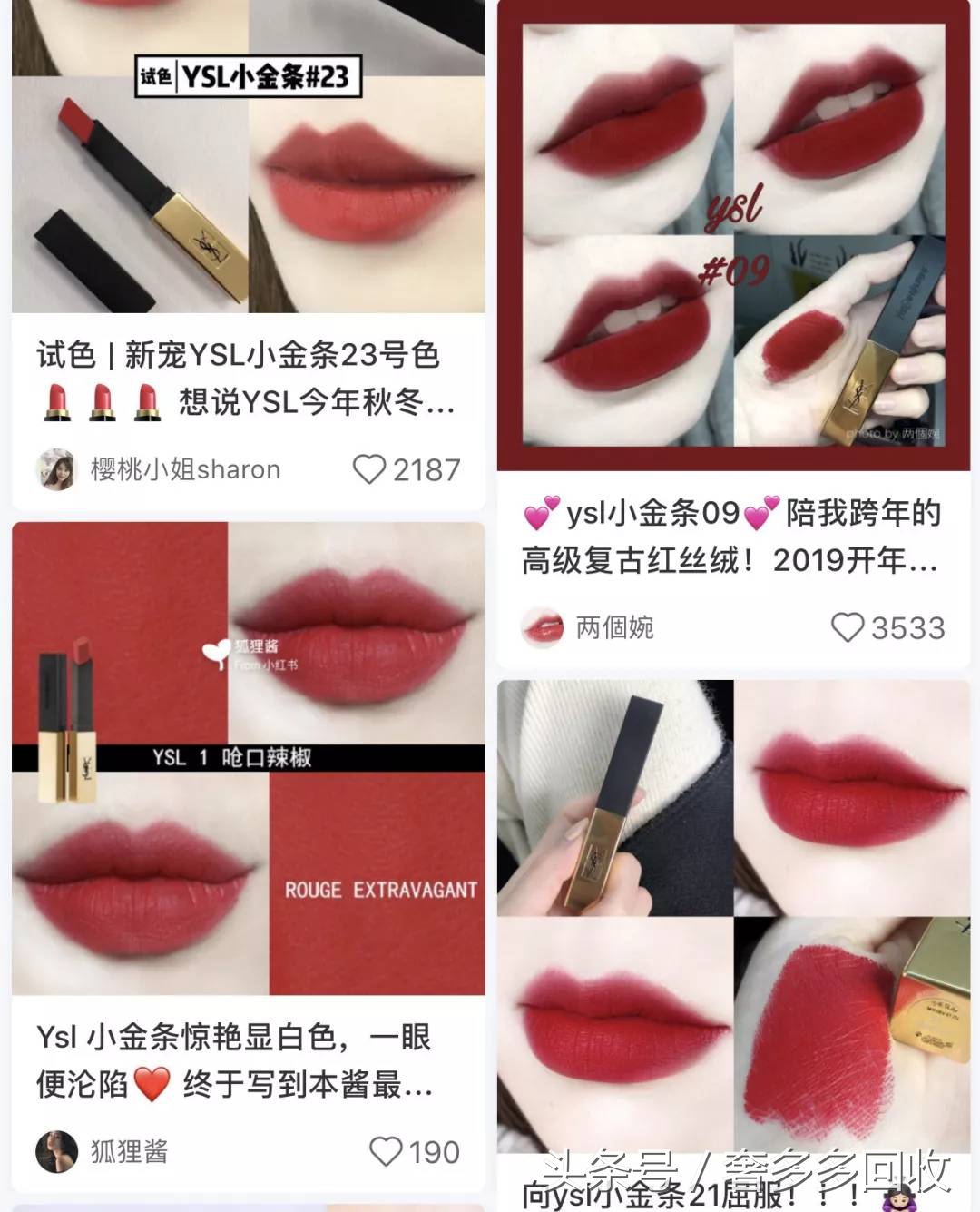Open 樱桃小姐sharon's profile avatar
Screen dimensions: 980x1212
[56, 469]
